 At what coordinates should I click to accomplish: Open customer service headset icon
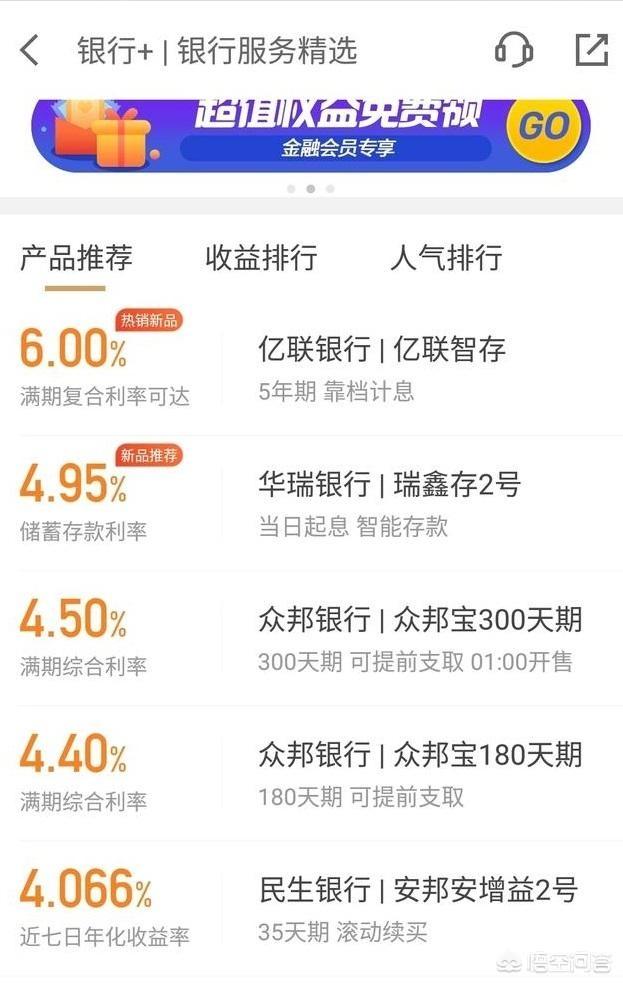[x=514, y=50]
